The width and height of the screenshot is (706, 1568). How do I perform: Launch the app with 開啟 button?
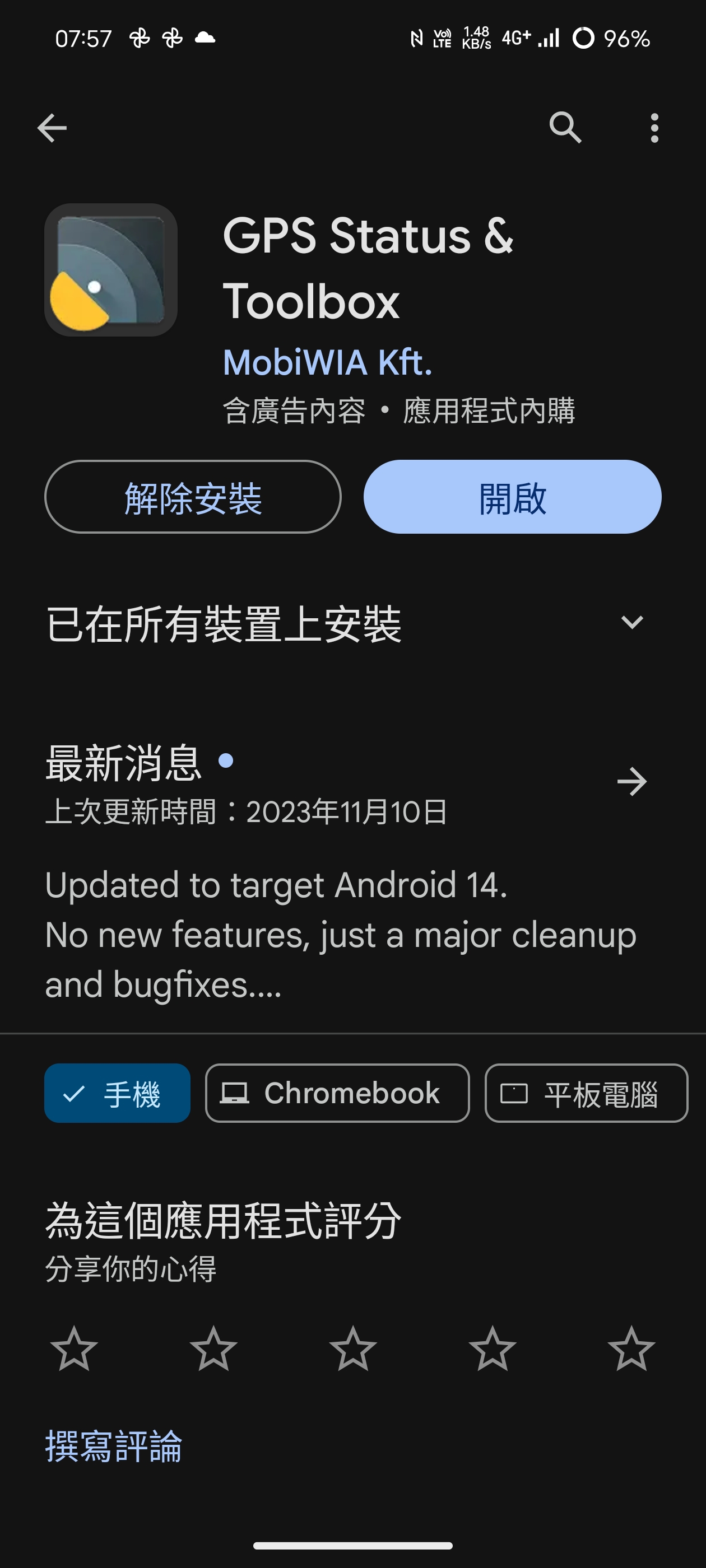tap(512, 497)
